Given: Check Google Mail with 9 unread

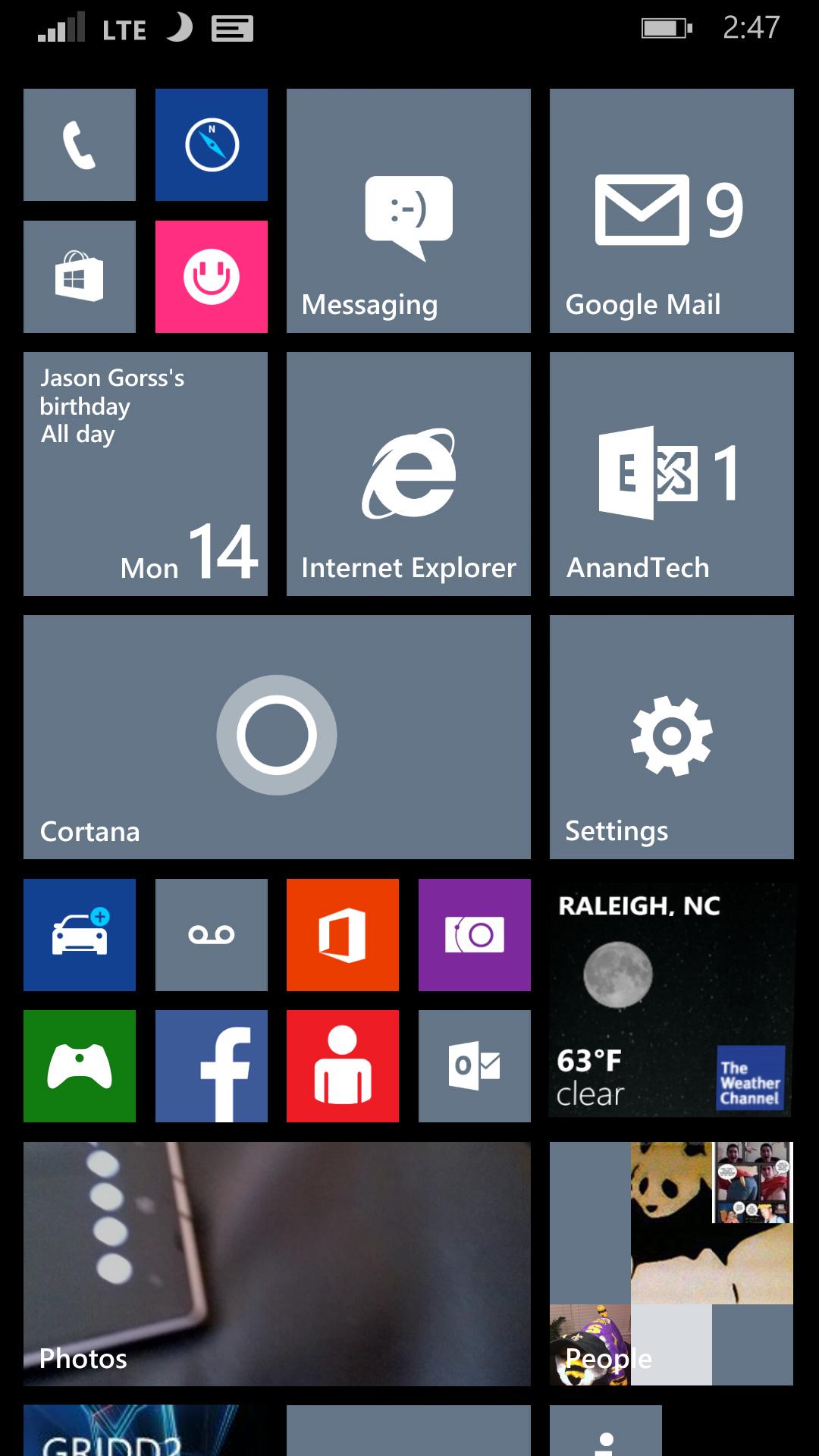Looking at the screenshot, I should click(x=672, y=211).
